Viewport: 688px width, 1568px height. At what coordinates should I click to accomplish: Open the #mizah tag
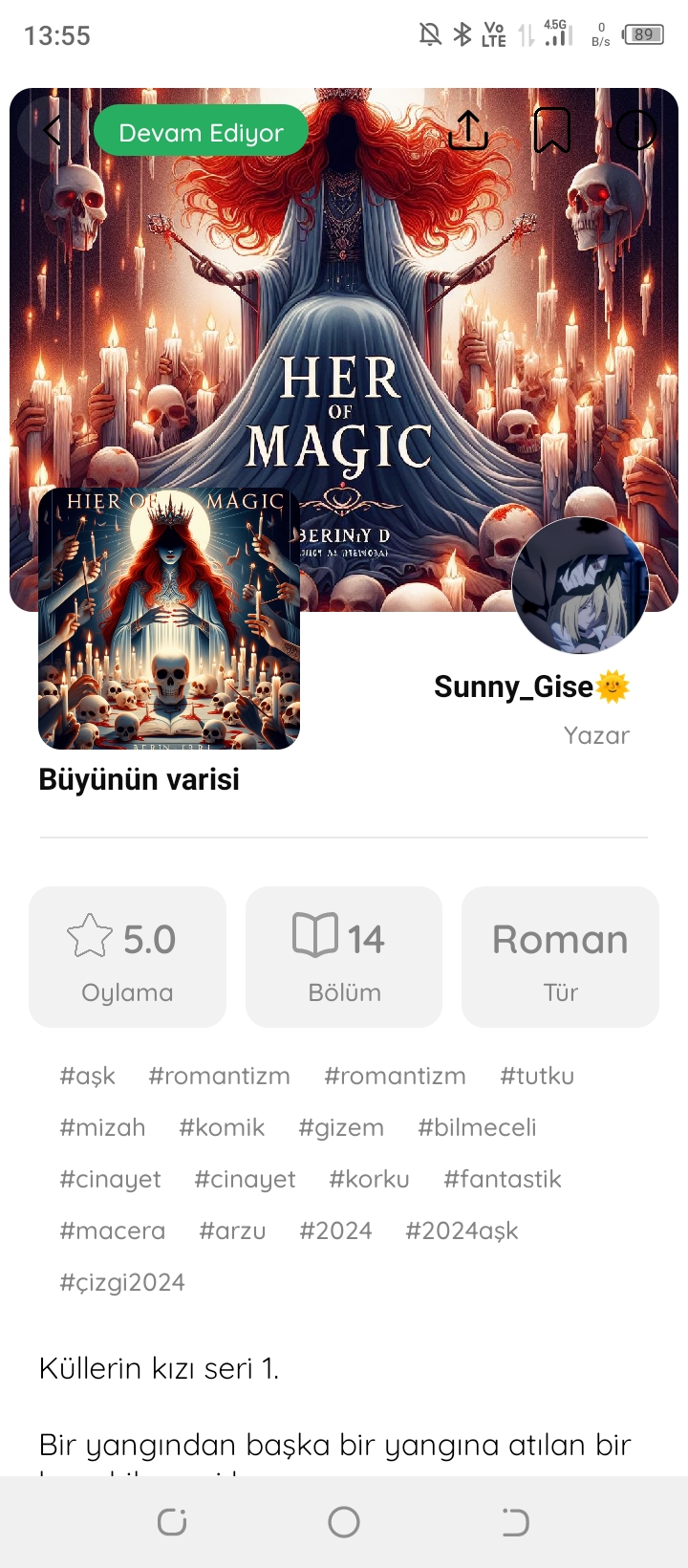click(102, 1127)
